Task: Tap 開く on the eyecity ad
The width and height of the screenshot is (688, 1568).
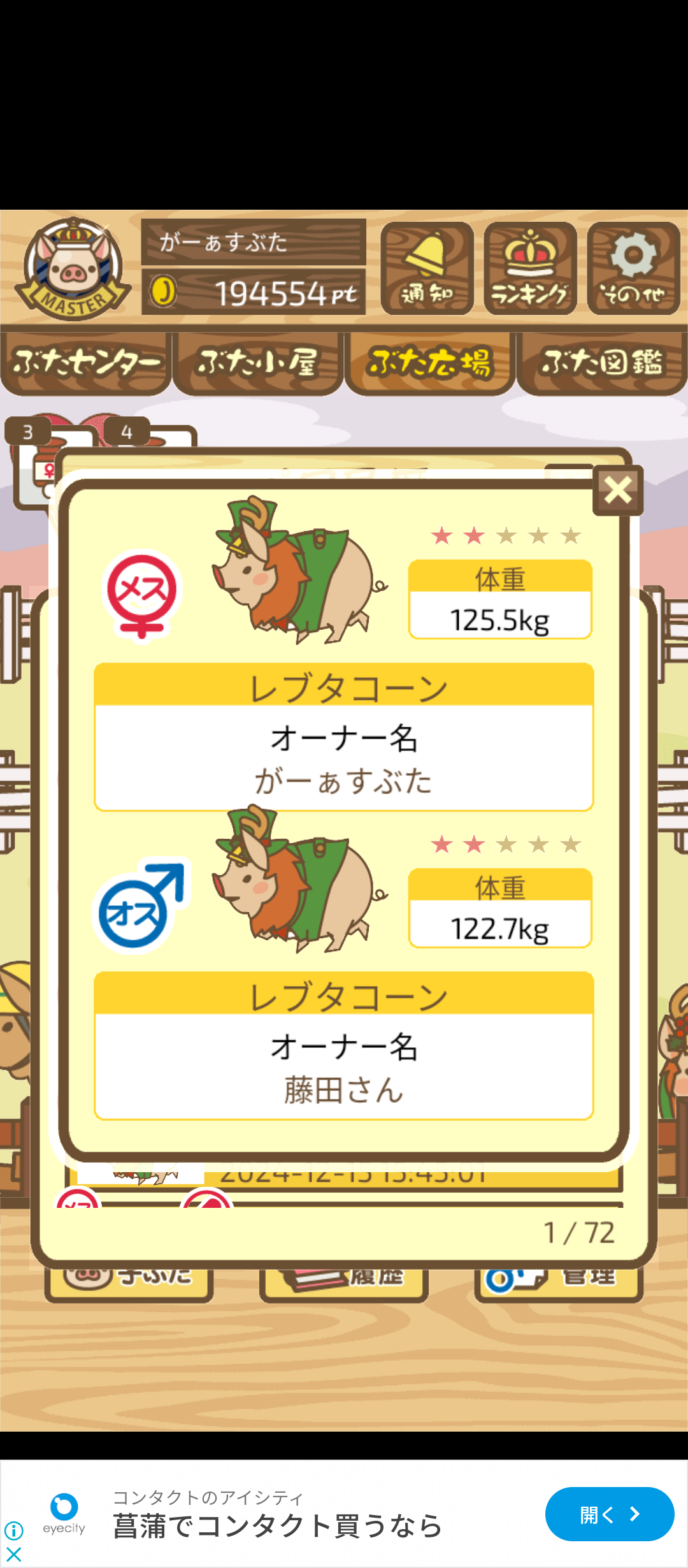Action: (x=609, y=1514)
